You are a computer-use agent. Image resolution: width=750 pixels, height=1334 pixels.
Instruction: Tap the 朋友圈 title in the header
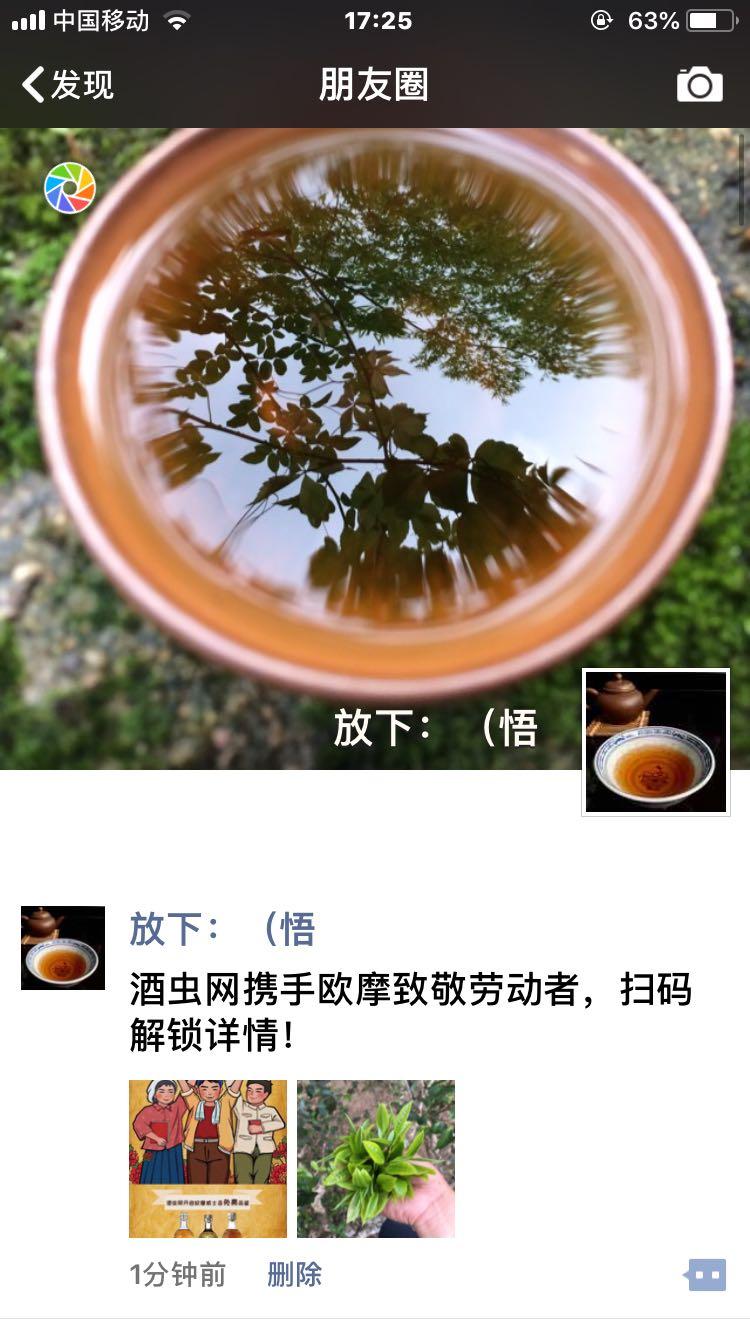375,84
